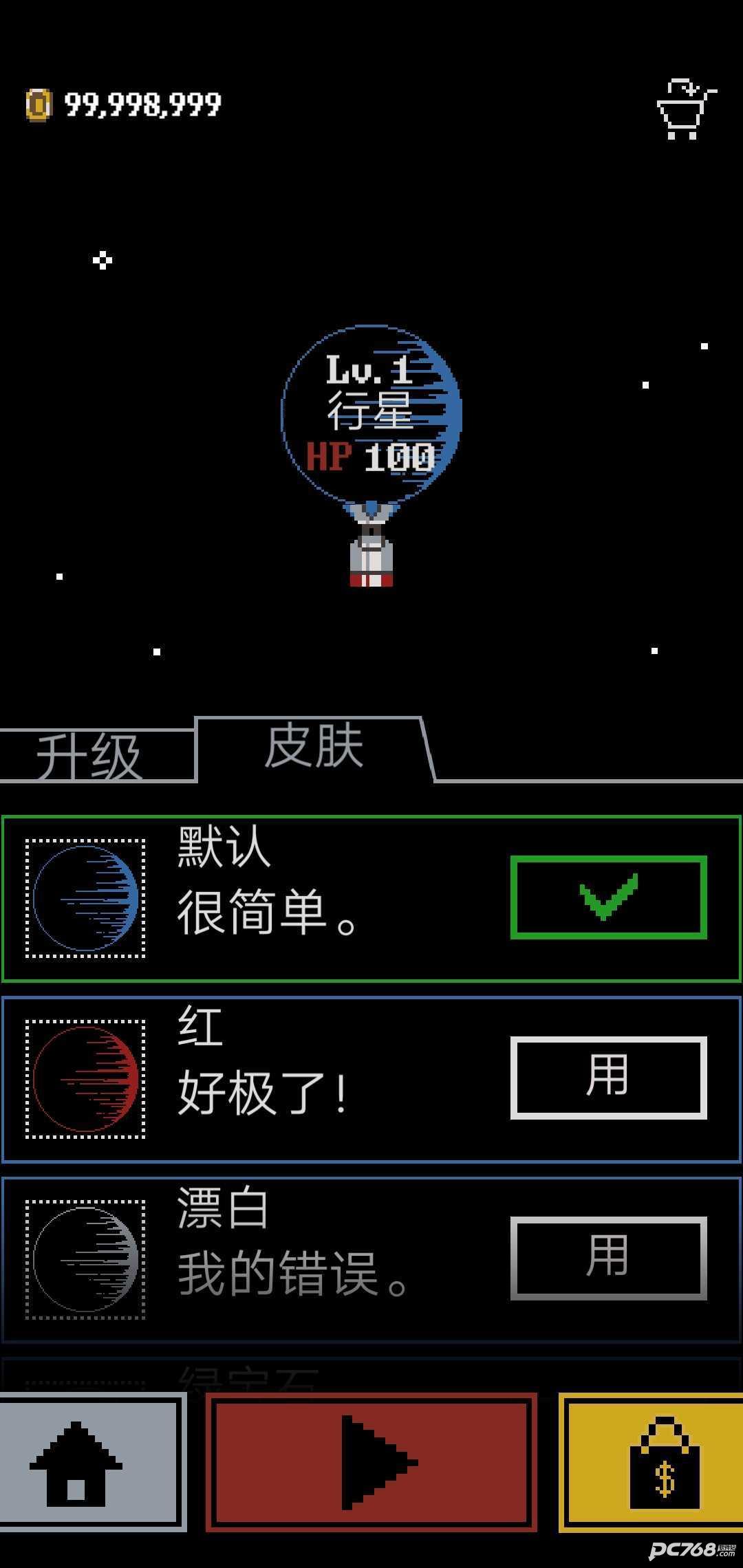Start the game with the red play button
The image size is (743, 1568).
371,1462
